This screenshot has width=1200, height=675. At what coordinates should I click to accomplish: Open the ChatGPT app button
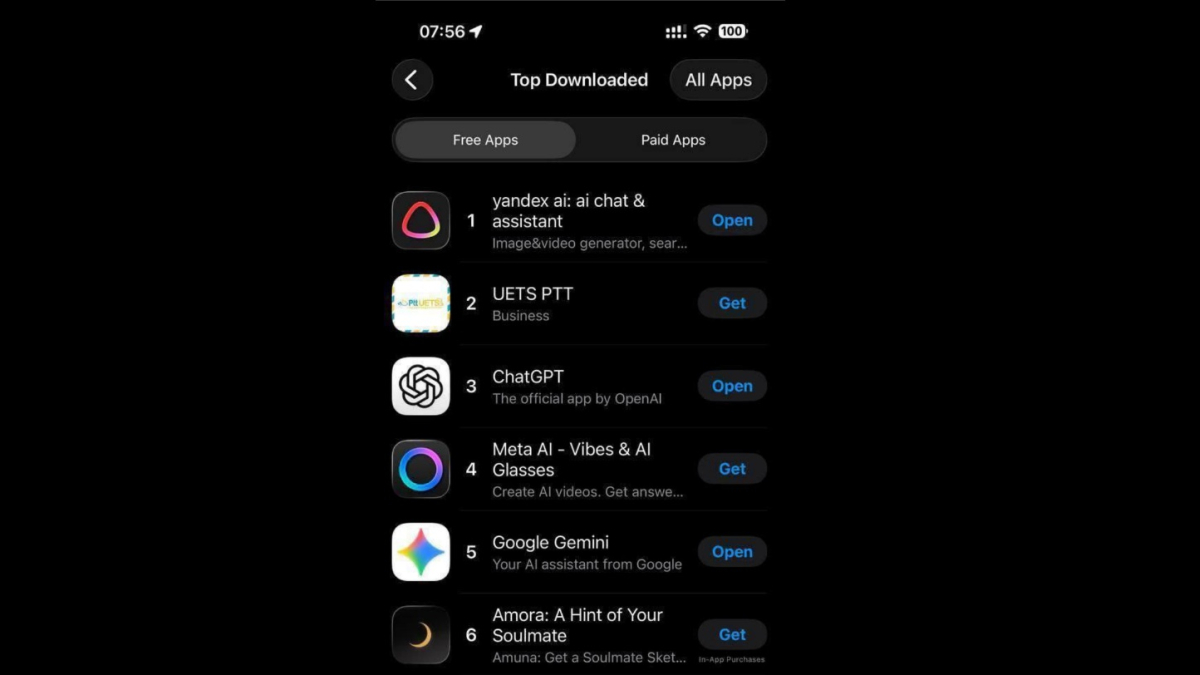point(732,386)
